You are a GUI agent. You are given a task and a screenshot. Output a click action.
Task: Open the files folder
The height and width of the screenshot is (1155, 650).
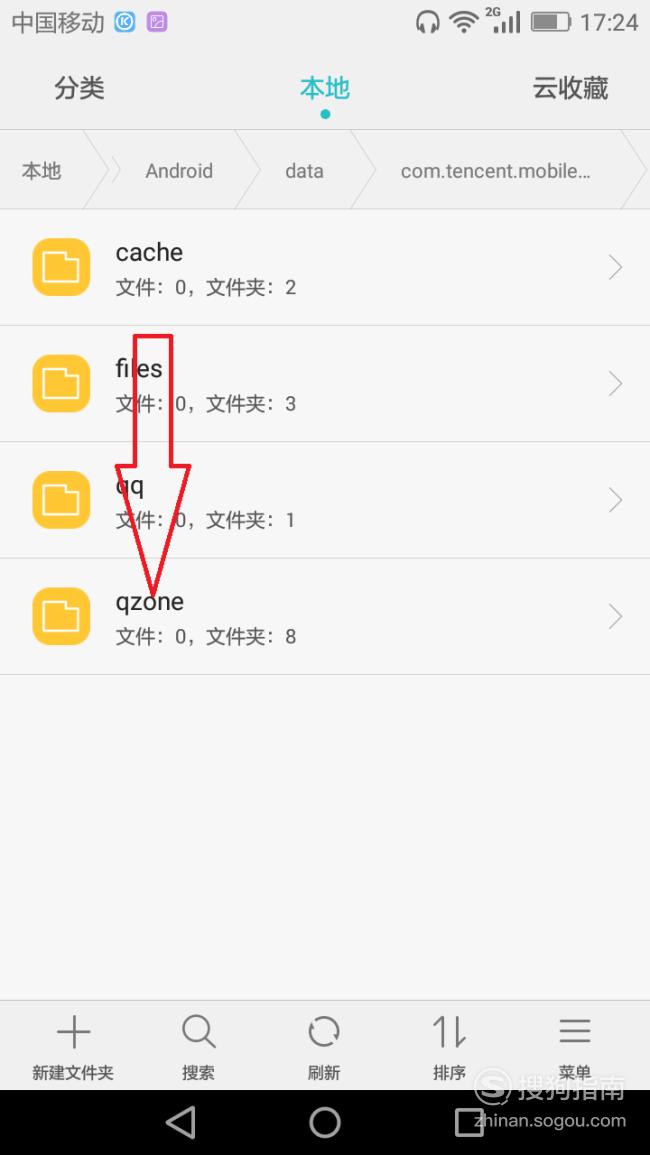[x=325, y=384]
